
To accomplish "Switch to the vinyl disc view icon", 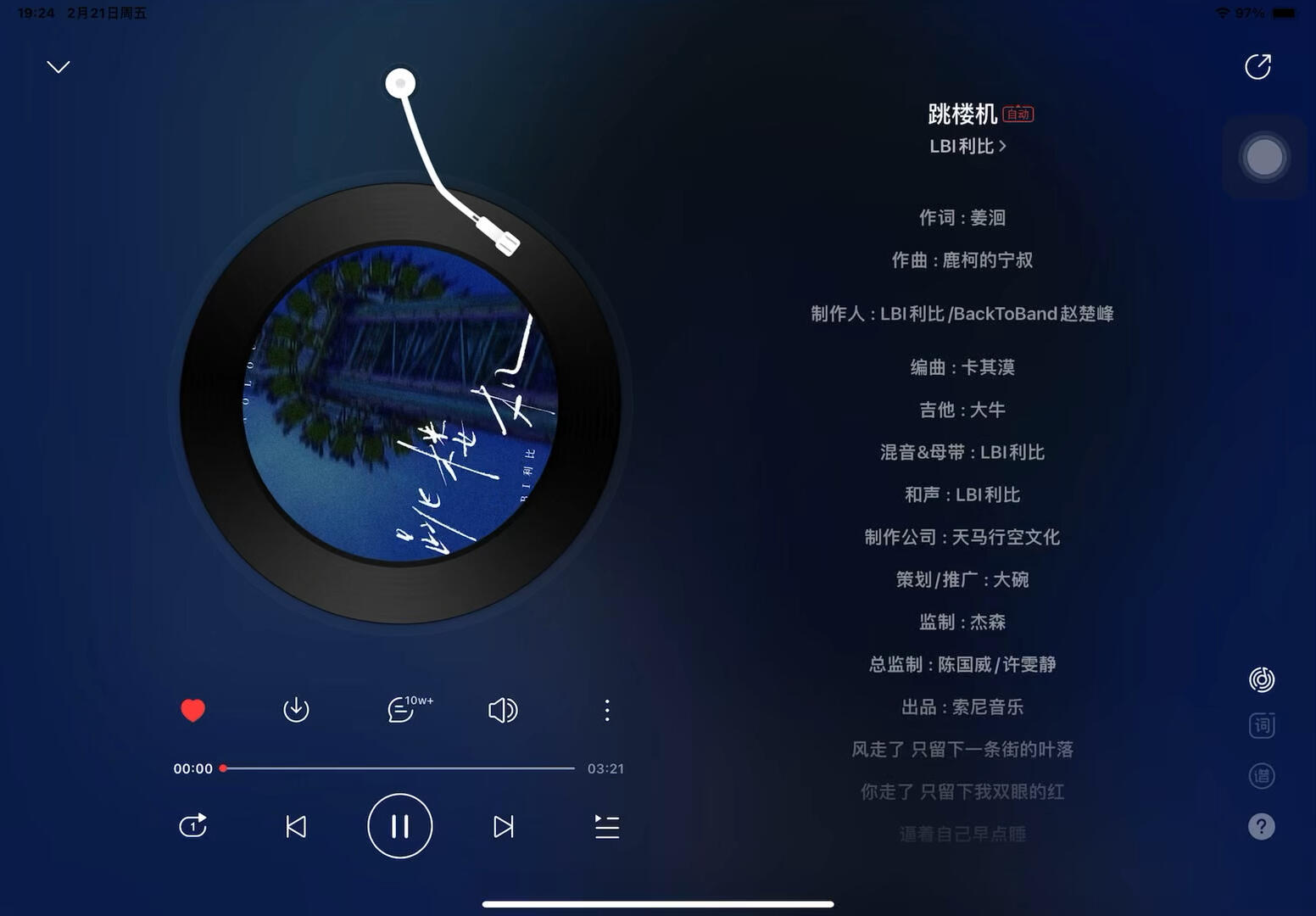I will [x=1262, y=679].
